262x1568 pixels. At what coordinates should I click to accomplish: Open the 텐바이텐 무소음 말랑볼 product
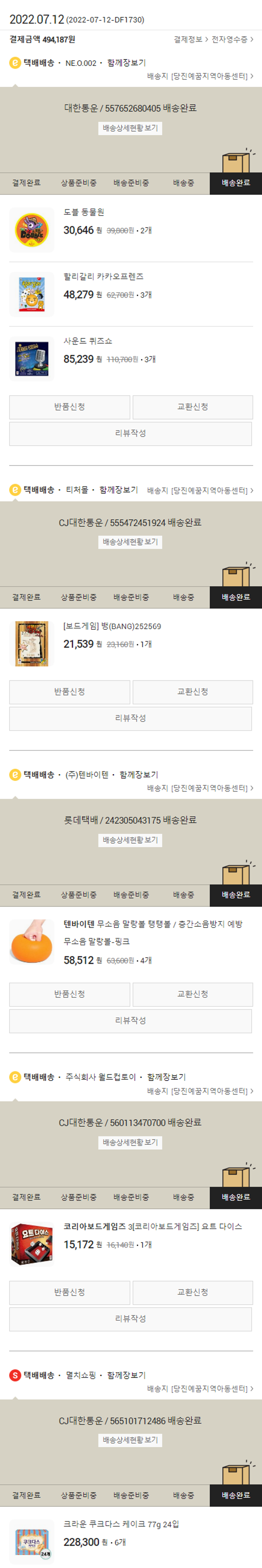click(152, 924)
